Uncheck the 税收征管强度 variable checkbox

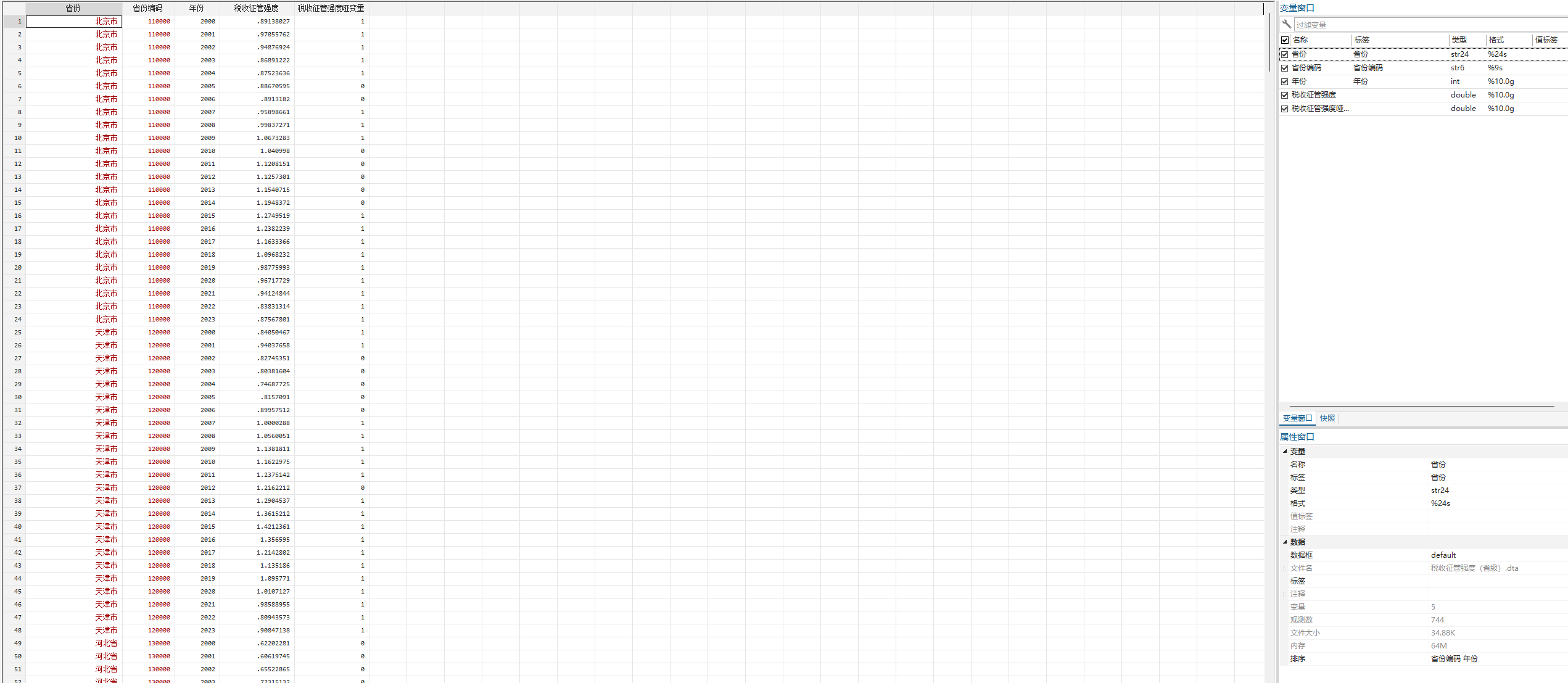click(x=1285, y=95)
